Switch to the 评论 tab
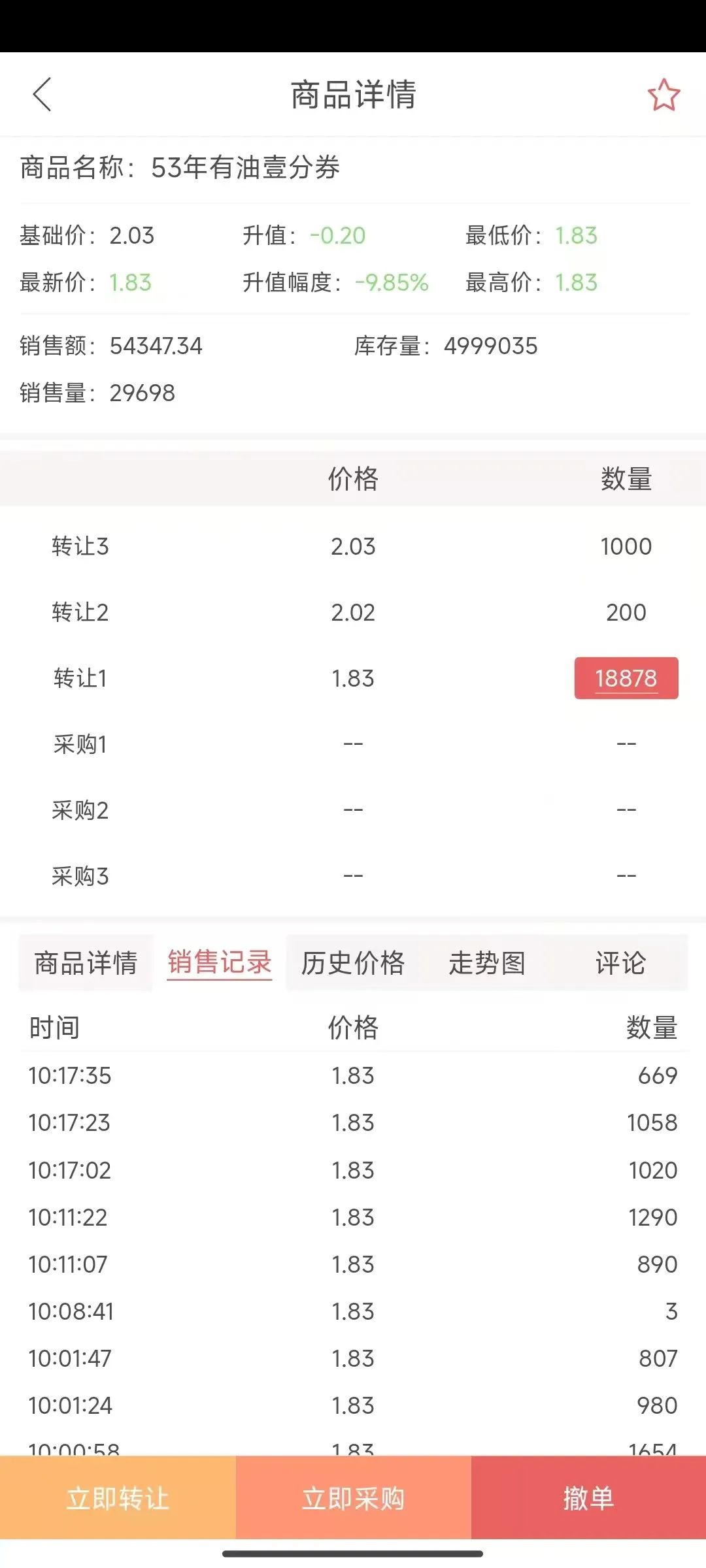The height and width of the screenshot is (1568, 706). pos(620,963)
